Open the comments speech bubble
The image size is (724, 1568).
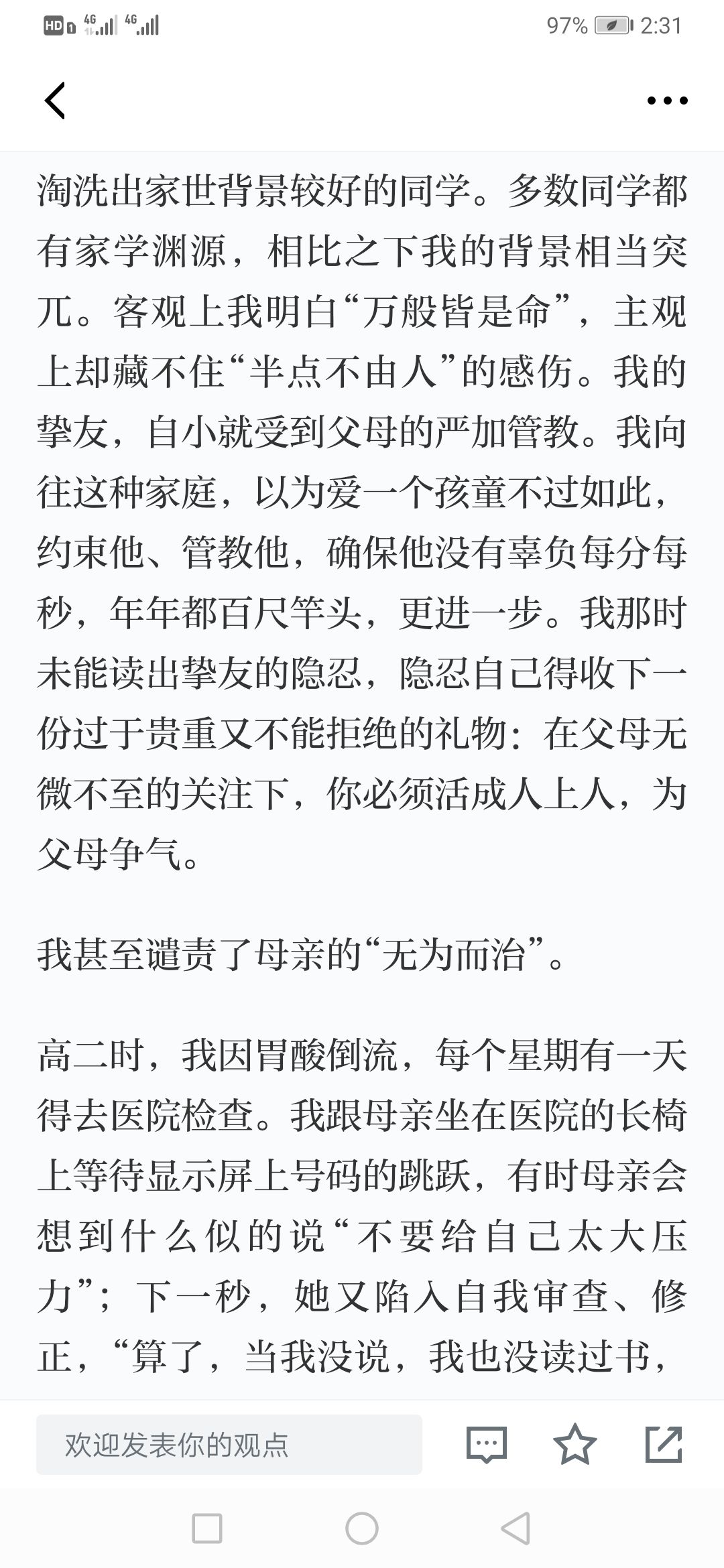pos(486,1445)
